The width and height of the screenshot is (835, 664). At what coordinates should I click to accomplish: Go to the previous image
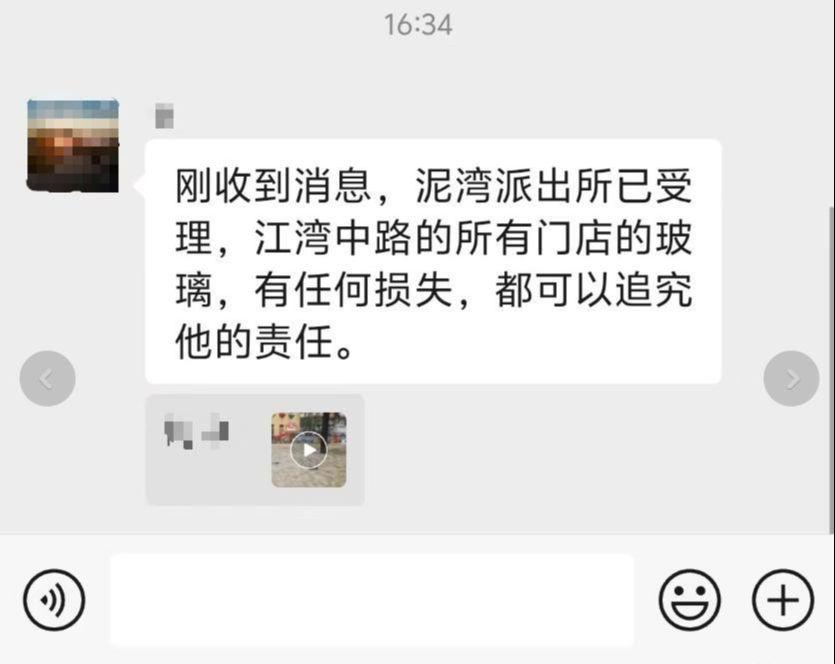pyautogui.click(x=46, y=379)
